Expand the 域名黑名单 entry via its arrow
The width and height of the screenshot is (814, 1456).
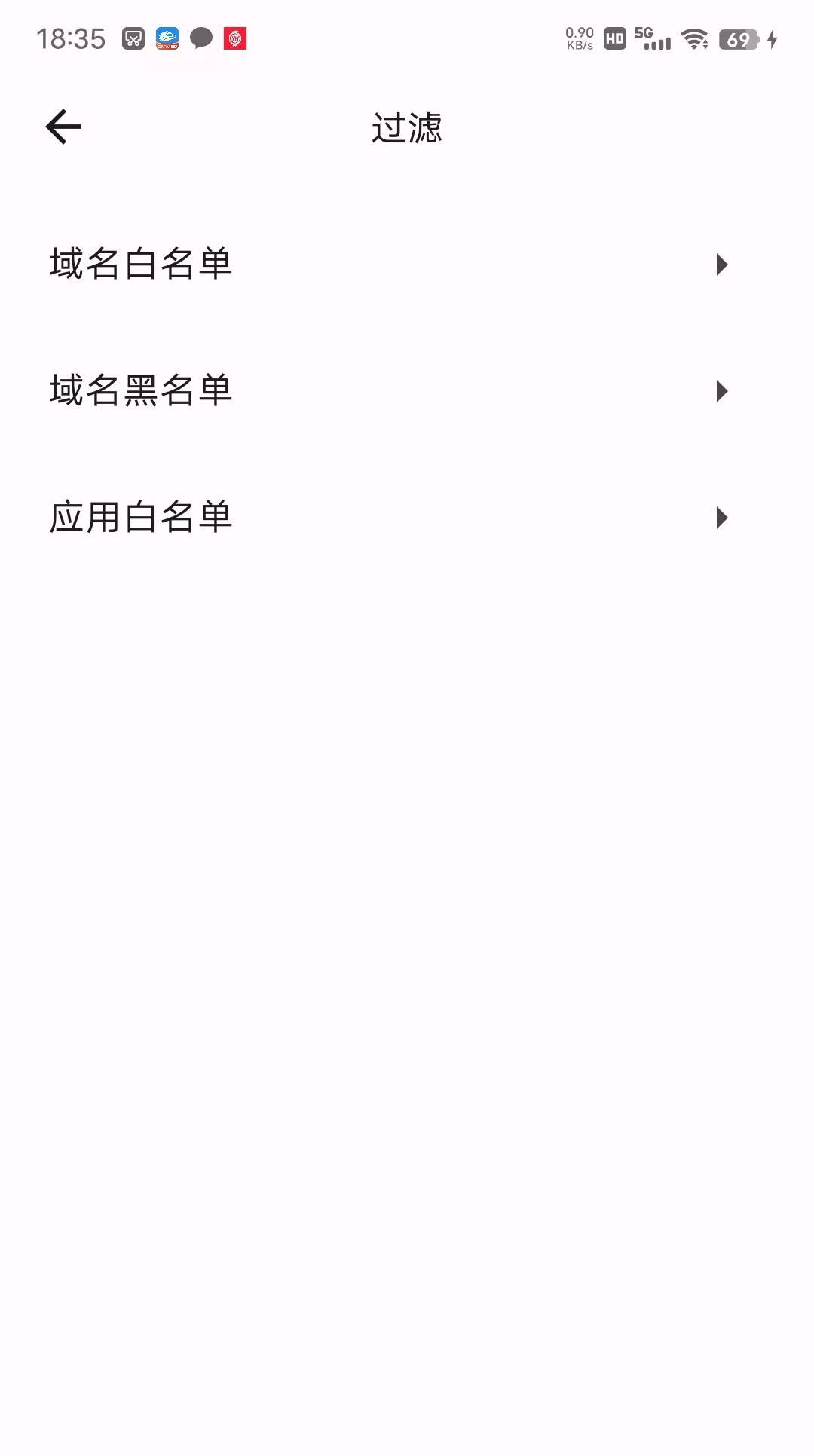tap(722, 391)
